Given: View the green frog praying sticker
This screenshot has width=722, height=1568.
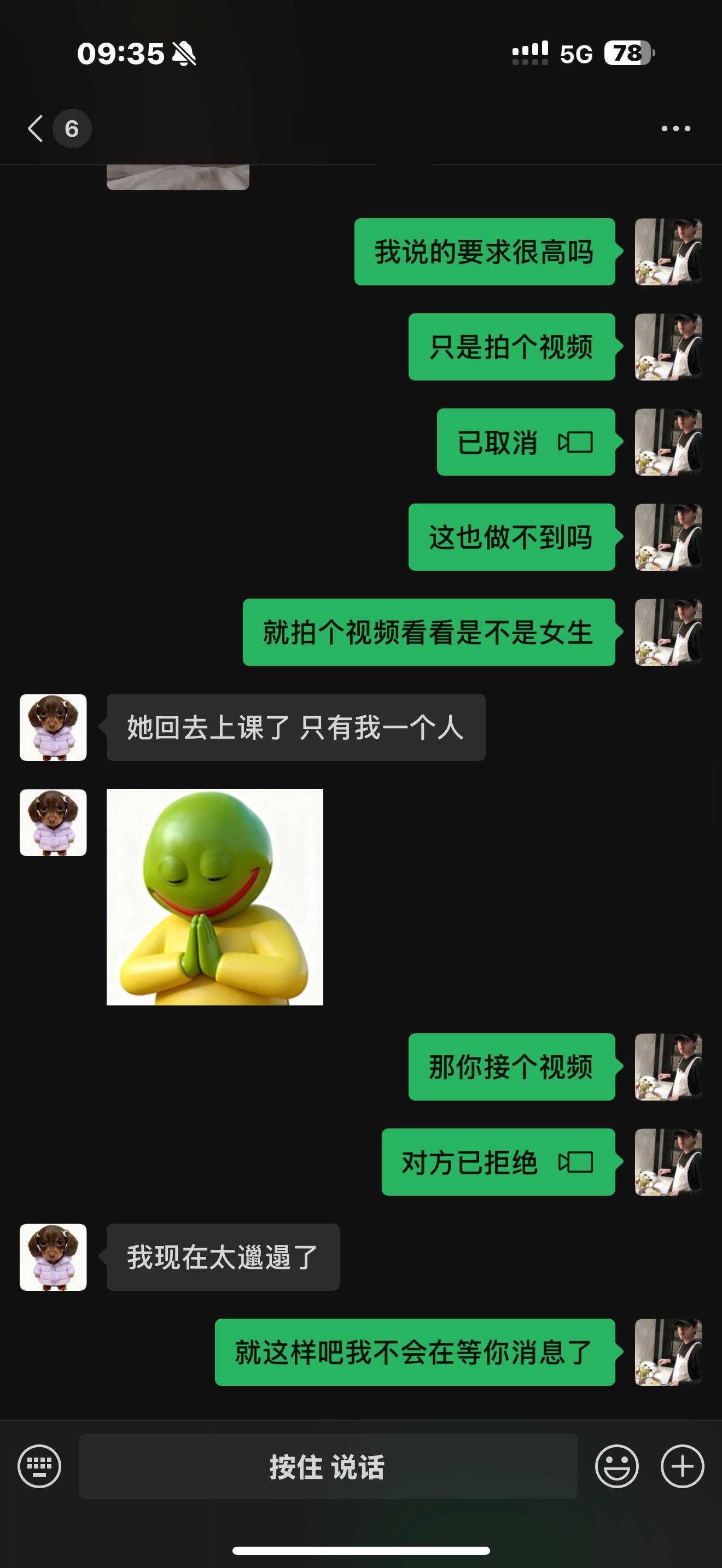Looking at the screenshot, I should coord(214,897).
